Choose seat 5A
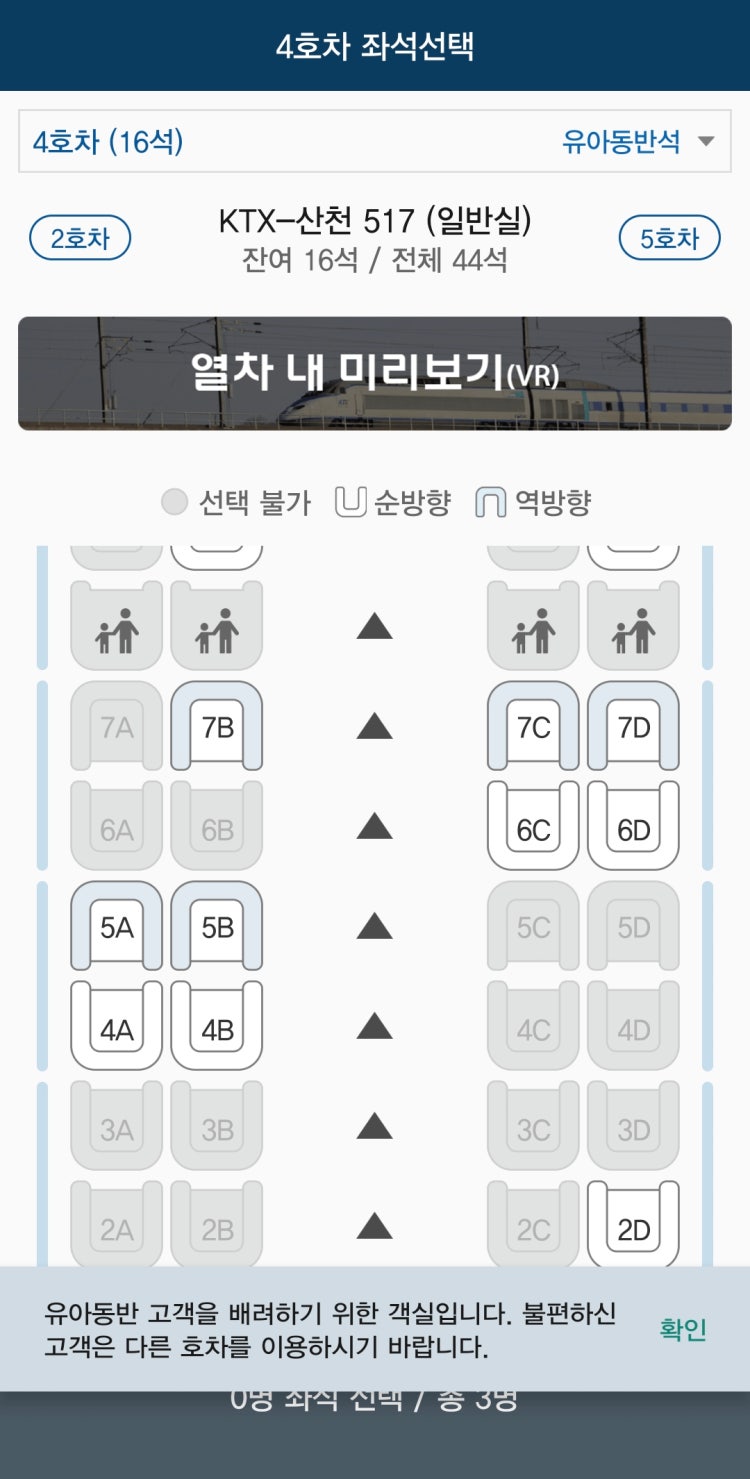 [x=116, y=927]
